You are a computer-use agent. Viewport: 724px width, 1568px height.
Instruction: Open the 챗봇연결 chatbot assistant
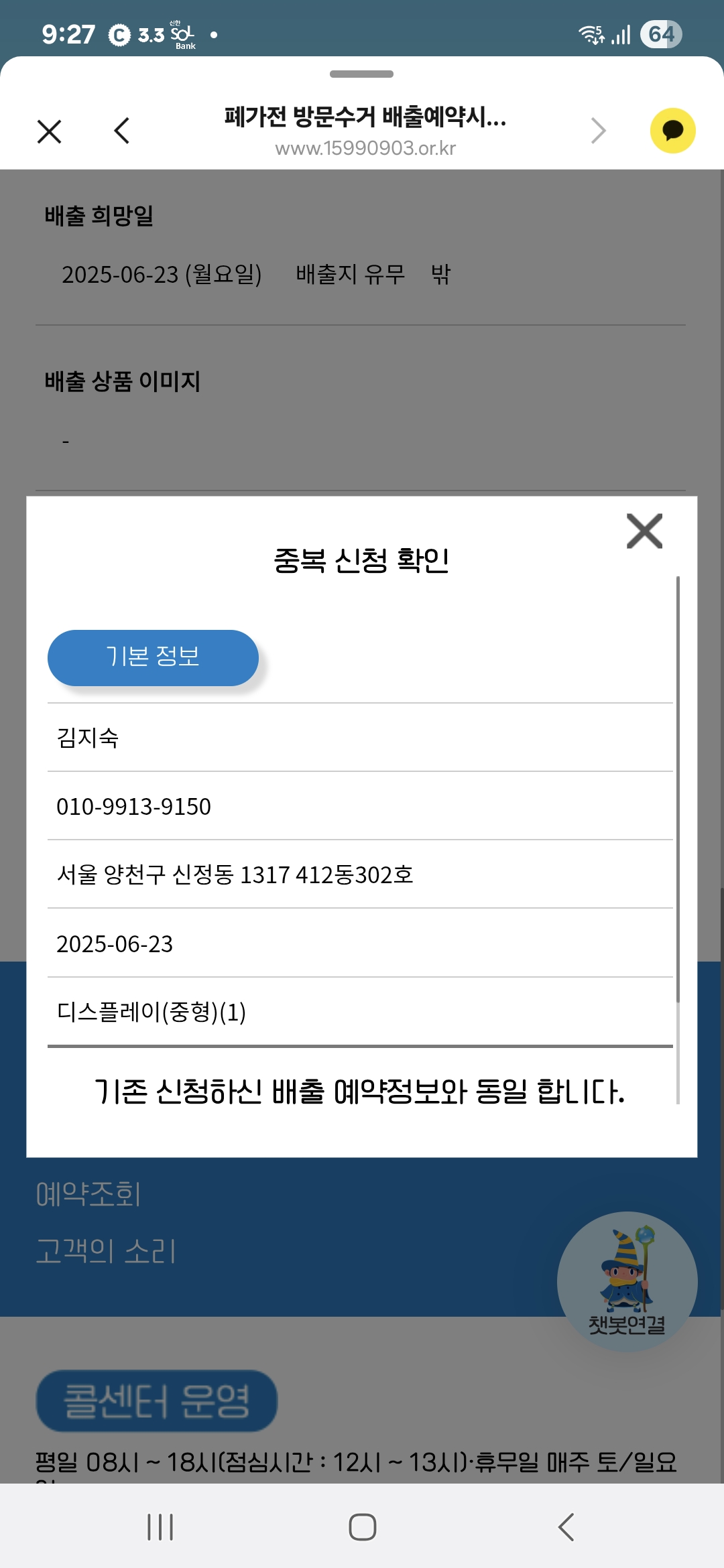627,1281
